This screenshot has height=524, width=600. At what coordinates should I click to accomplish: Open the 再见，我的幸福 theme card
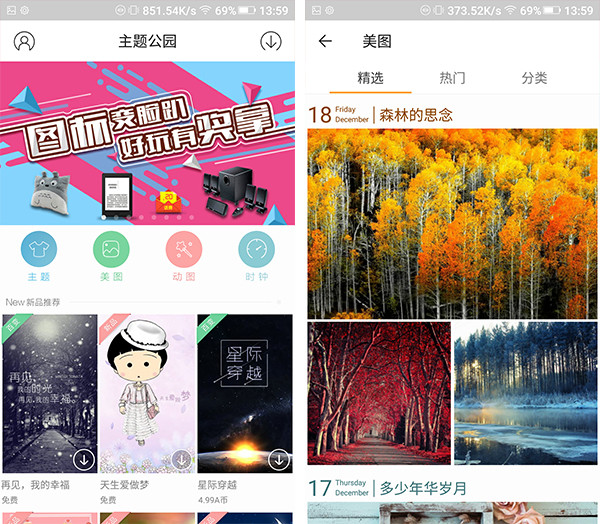tap(48, 390)
